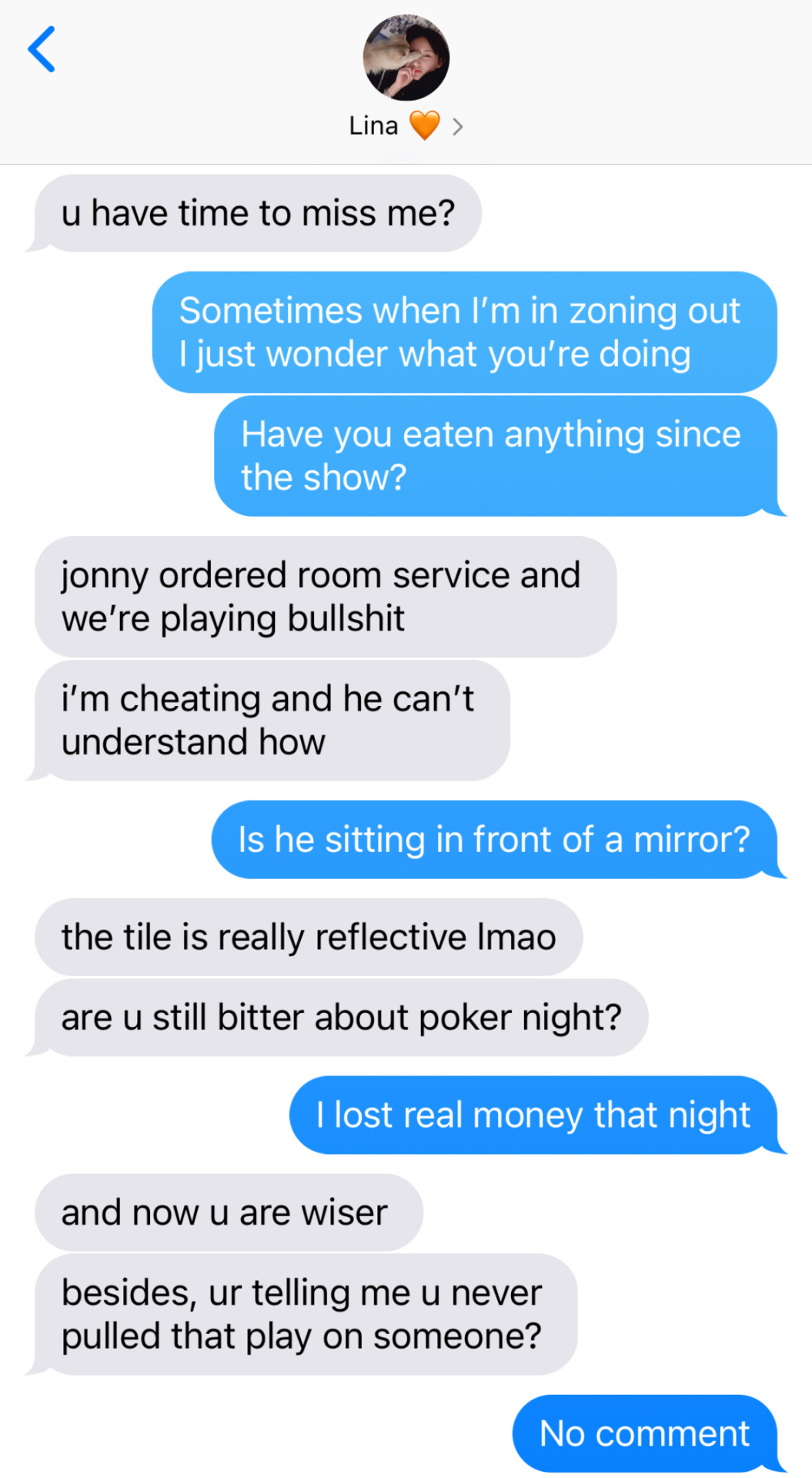Image resolution: width=812 pixels, height=1478 pixels.
Task: Go back to the messages list
Action: tap(42, 49)
